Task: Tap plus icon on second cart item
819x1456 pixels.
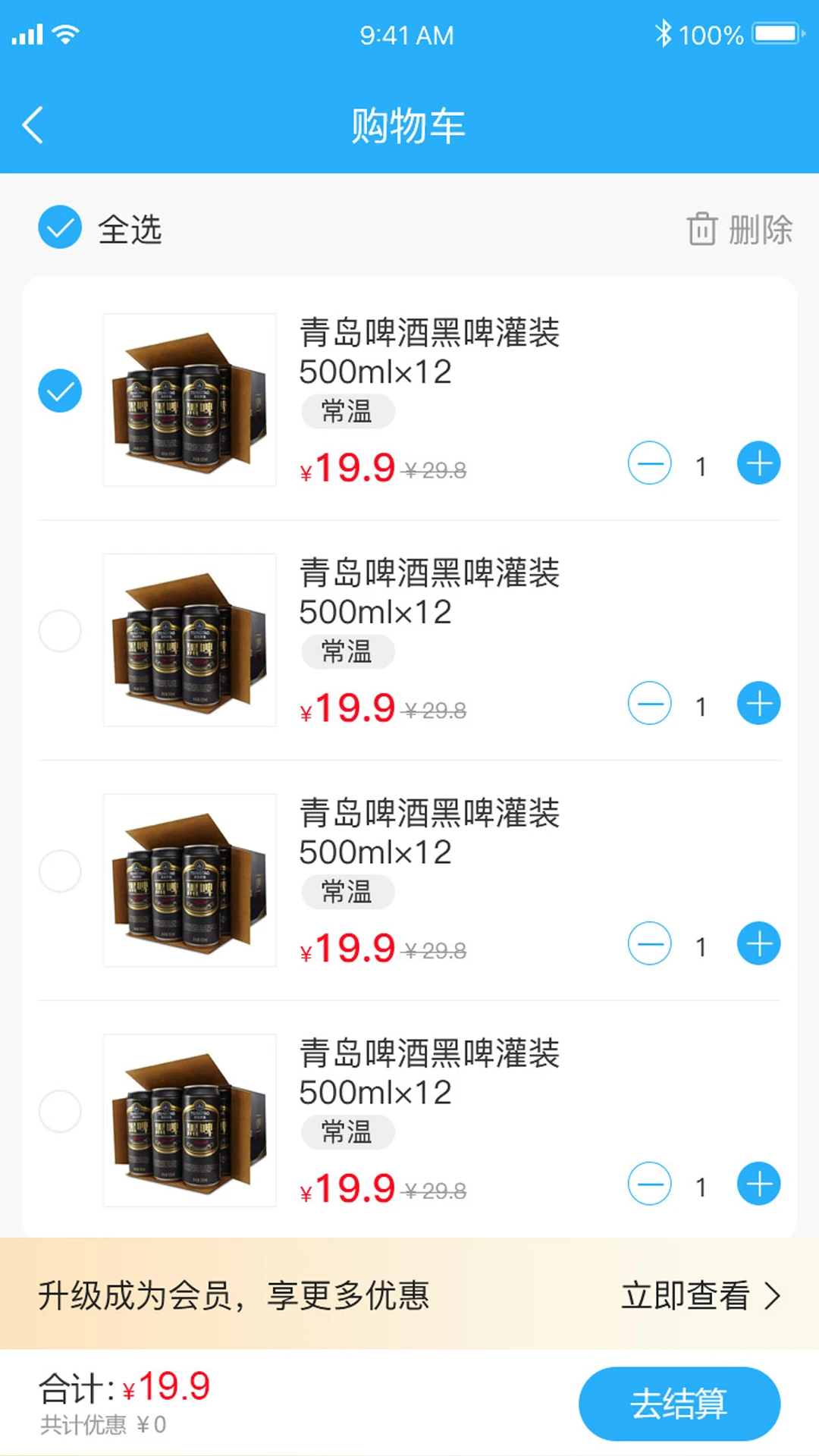Action: [x=758, y=703]
